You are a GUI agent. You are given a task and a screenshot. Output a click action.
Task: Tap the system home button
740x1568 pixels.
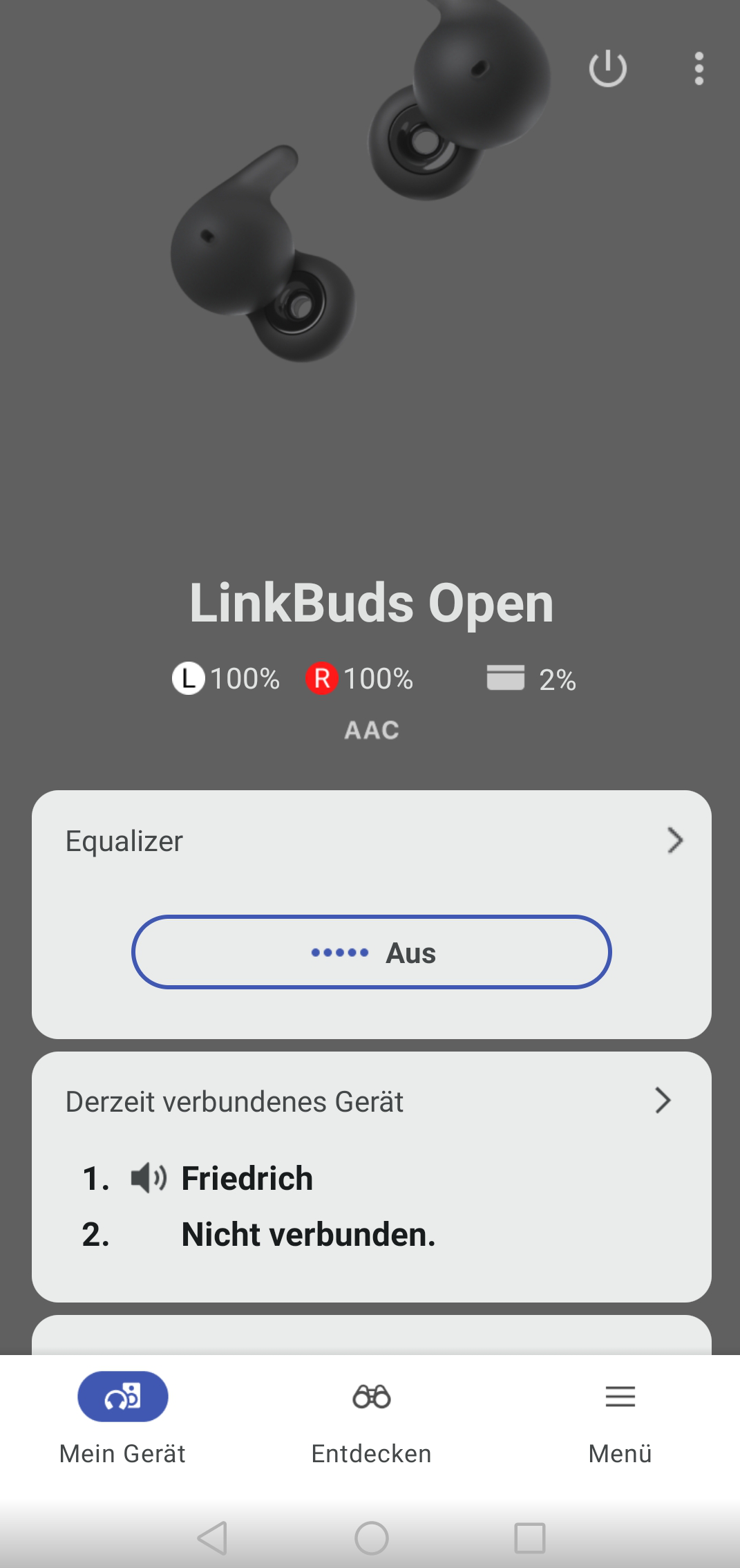coord(372,1538)
